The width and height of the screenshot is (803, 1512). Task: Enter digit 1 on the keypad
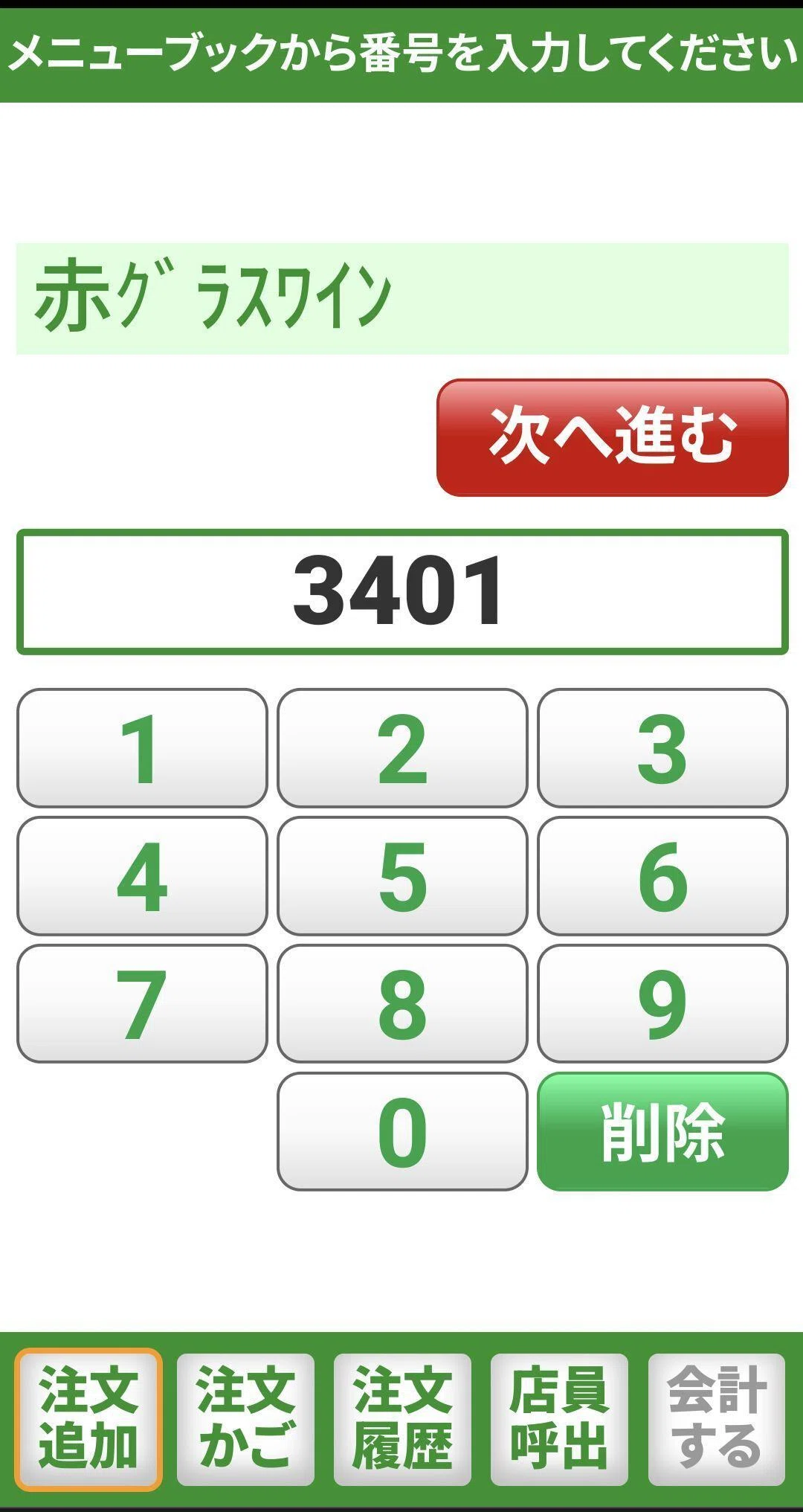142,748
